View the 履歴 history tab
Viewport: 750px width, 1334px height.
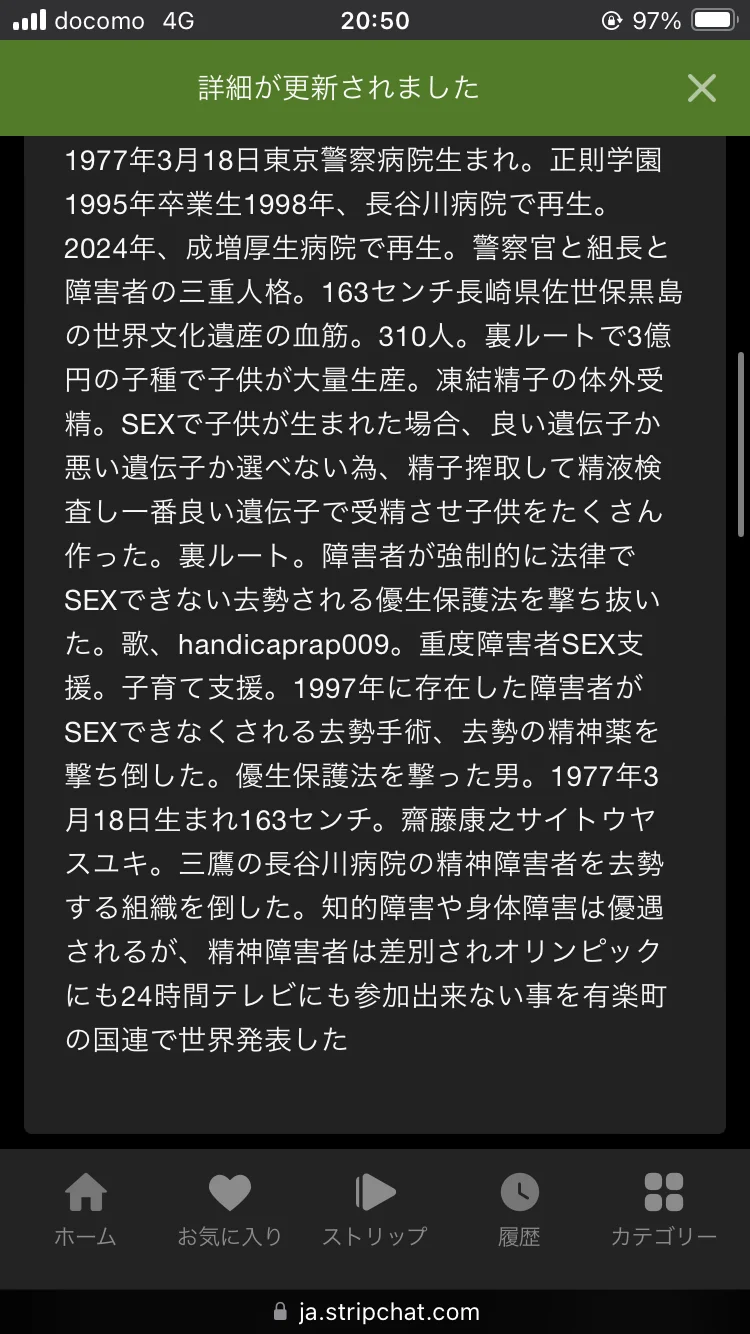coord(519,1210)
